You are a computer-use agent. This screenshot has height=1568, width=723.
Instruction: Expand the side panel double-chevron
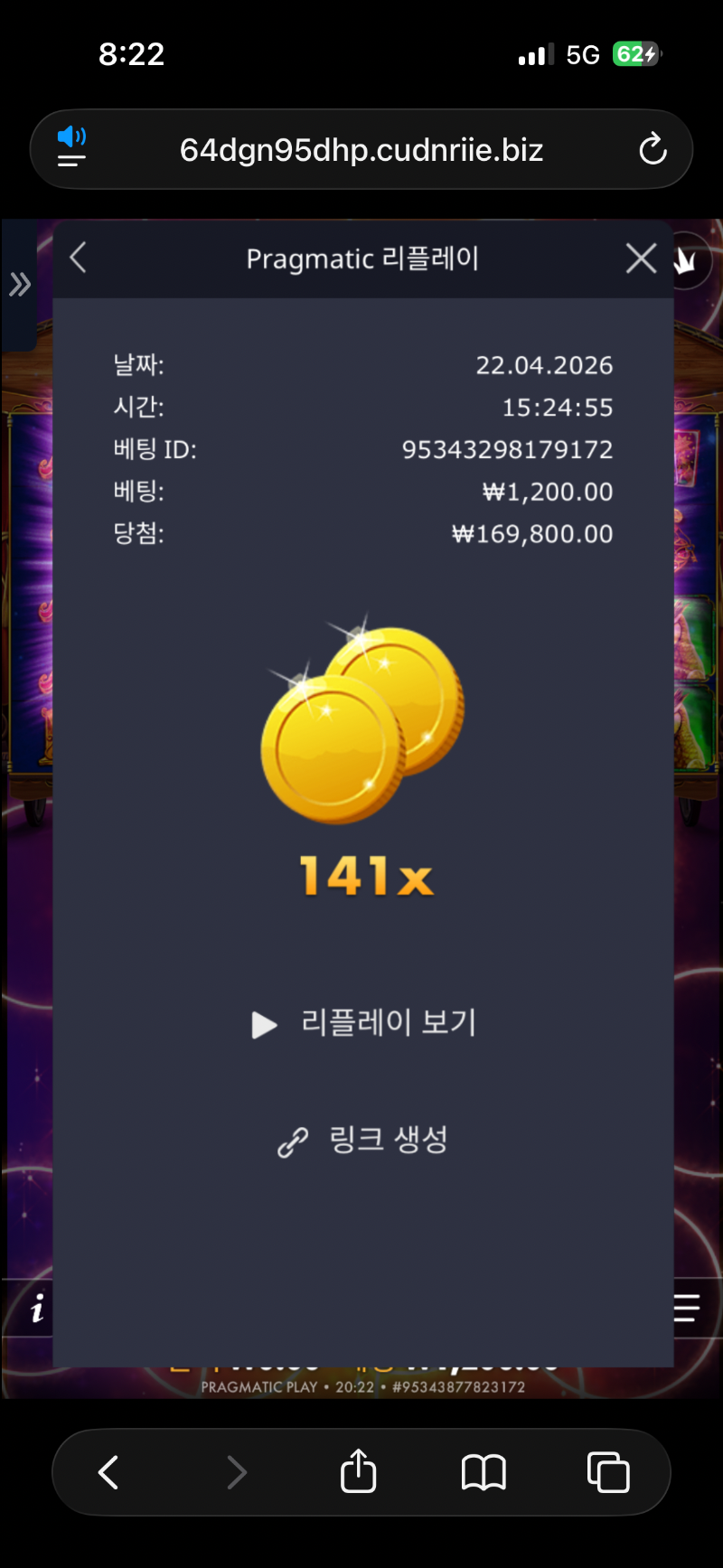point(19,286)
